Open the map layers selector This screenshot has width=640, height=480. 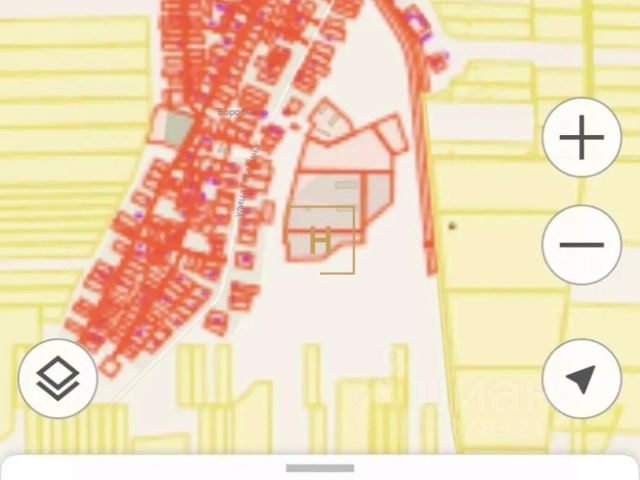[x=58, y=378]
